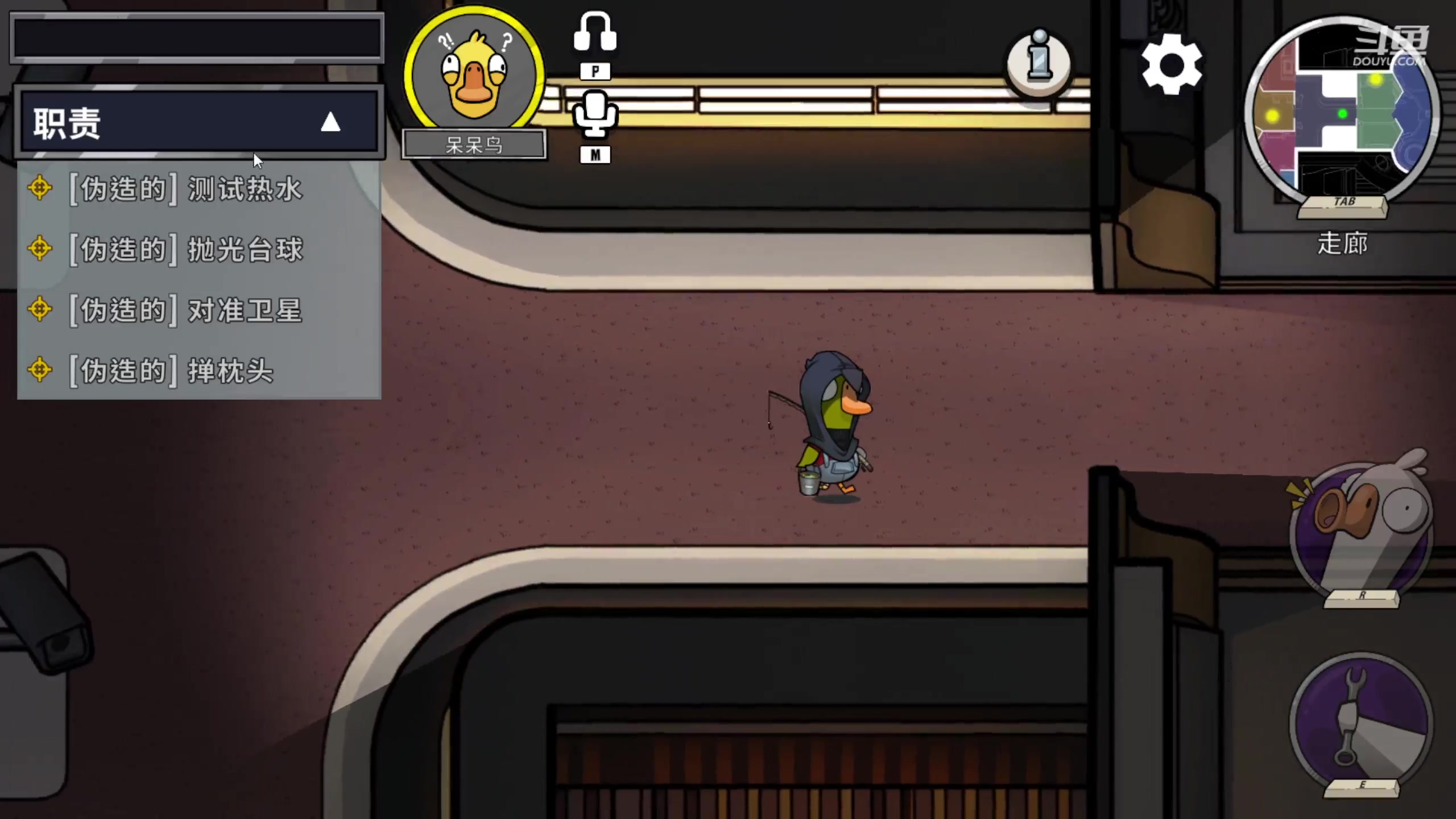The width and height of the screenshot is (1456, 819).
Task: Toggle the headphones audio icon
Action: 595,33
